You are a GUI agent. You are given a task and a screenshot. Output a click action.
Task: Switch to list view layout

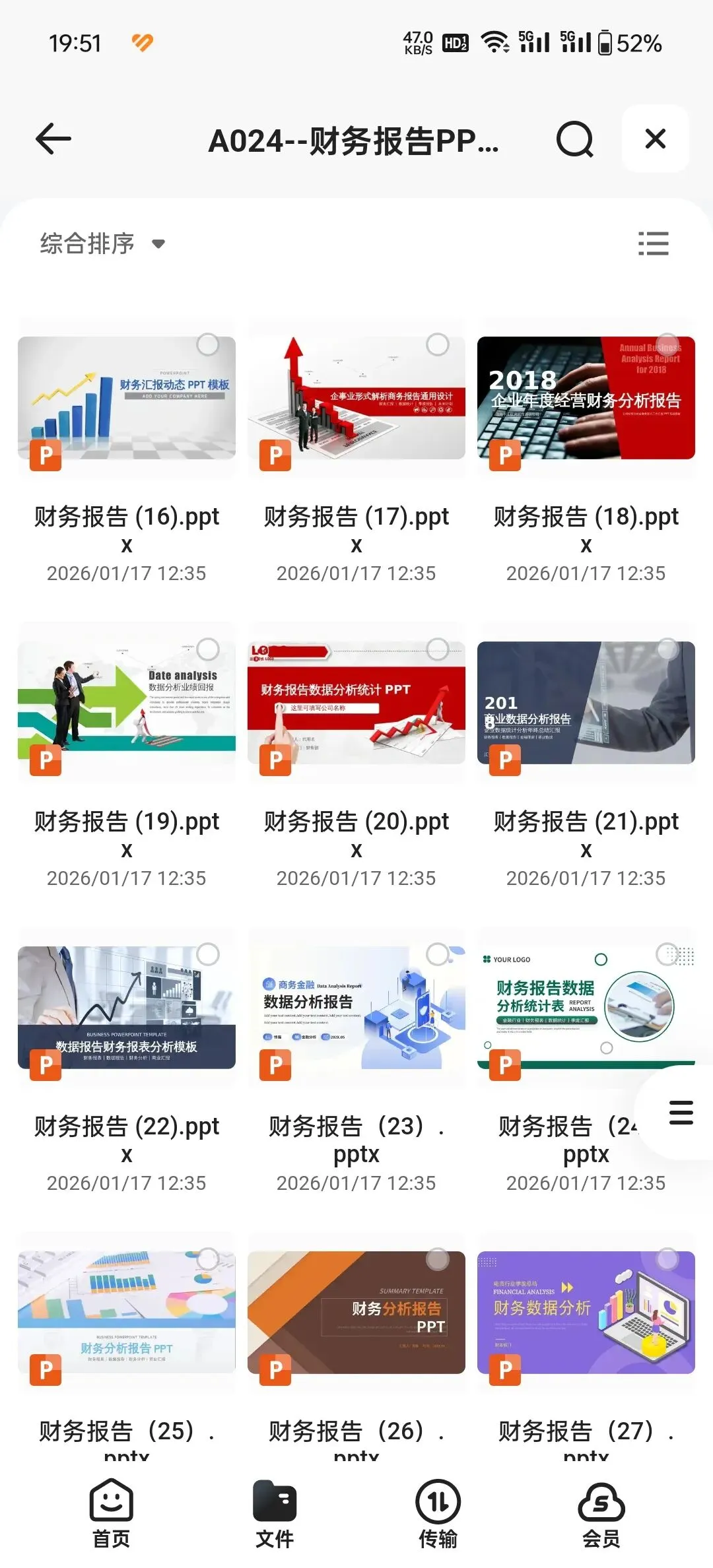tap(653, 244)
